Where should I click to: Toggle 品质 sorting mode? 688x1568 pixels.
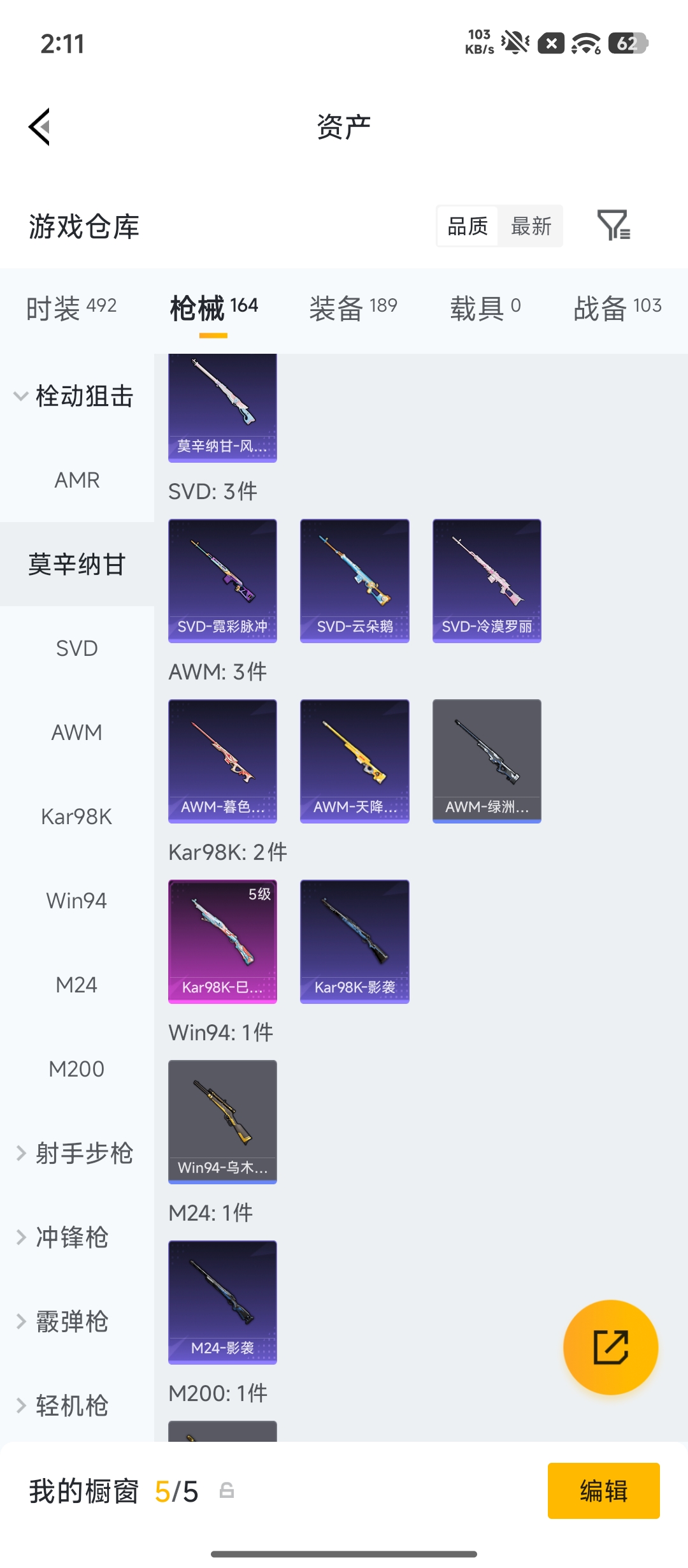(x=467, y=226)
